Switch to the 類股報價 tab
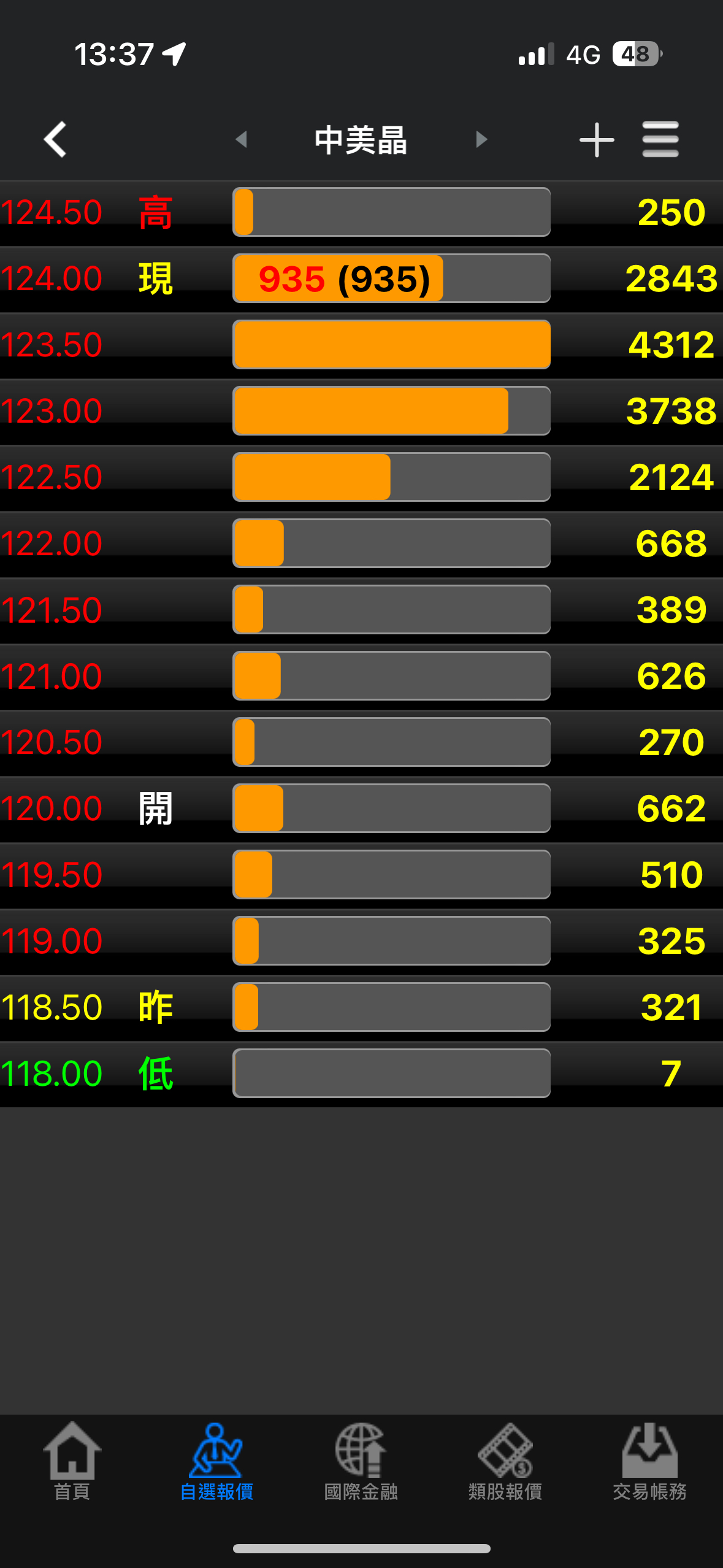The width and height of the screenshot is (723, 1568). point(505,1461)
